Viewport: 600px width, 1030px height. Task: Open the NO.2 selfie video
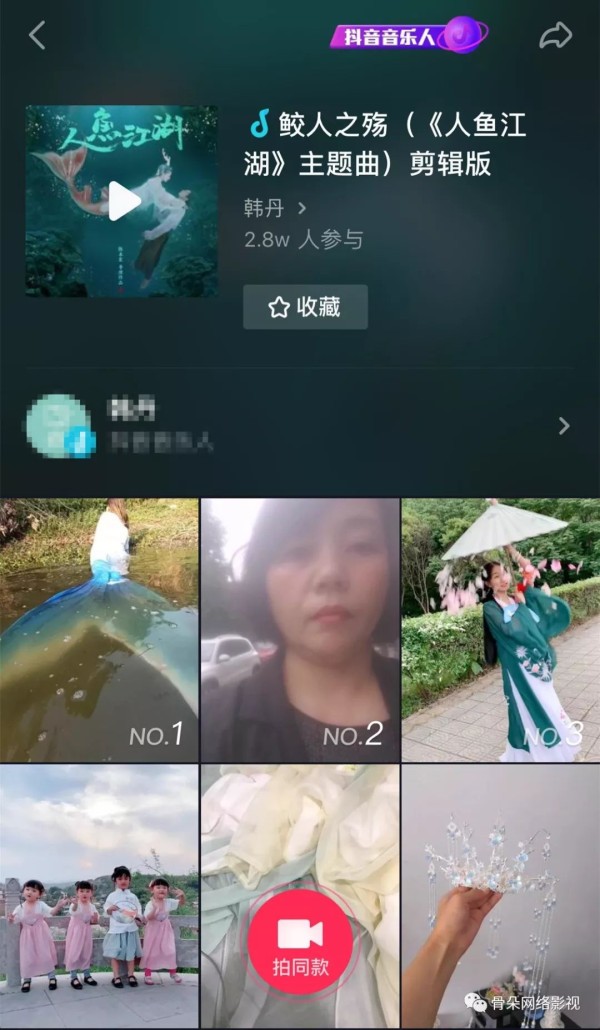(300, 630)
